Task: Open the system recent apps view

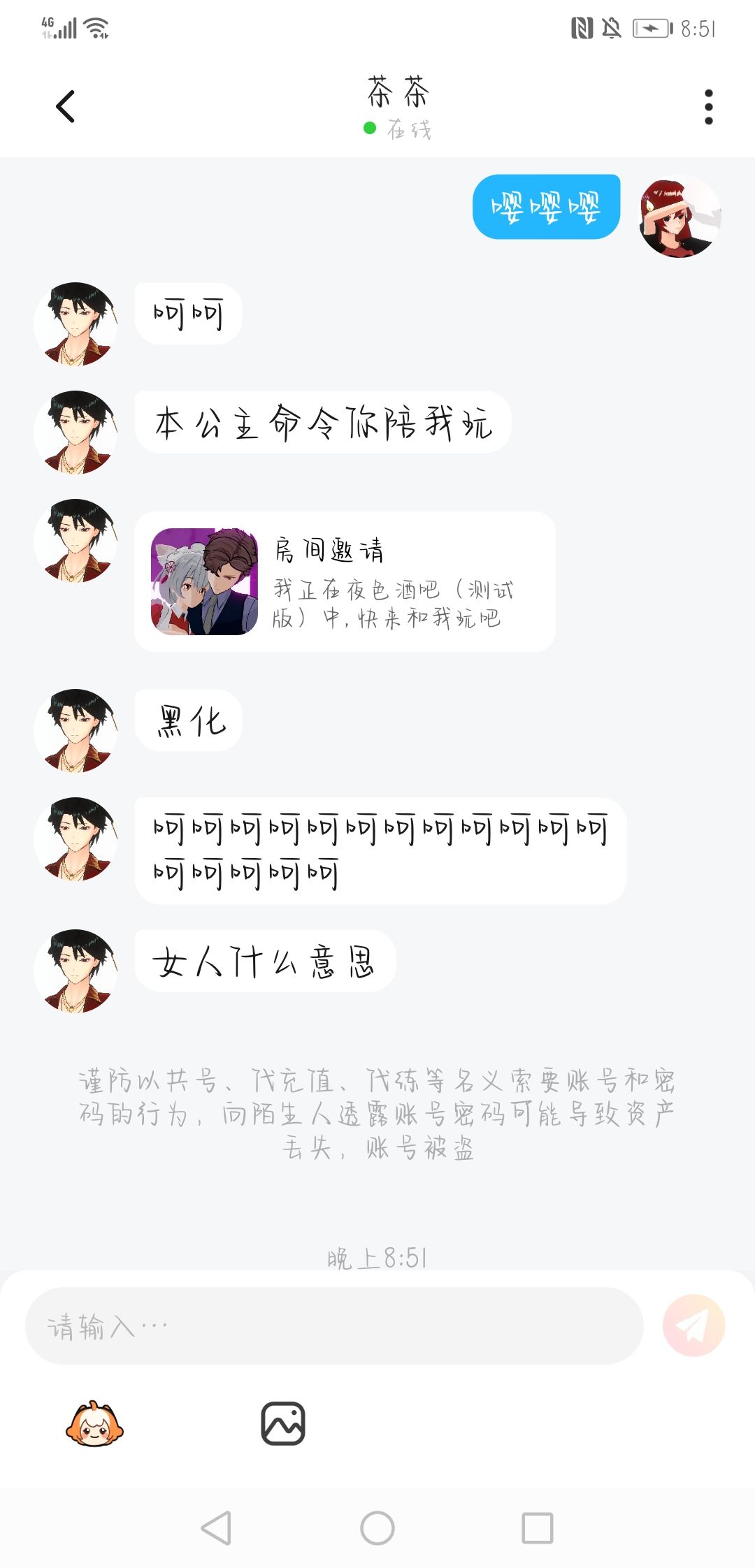Action: (x=538, y=1528)
